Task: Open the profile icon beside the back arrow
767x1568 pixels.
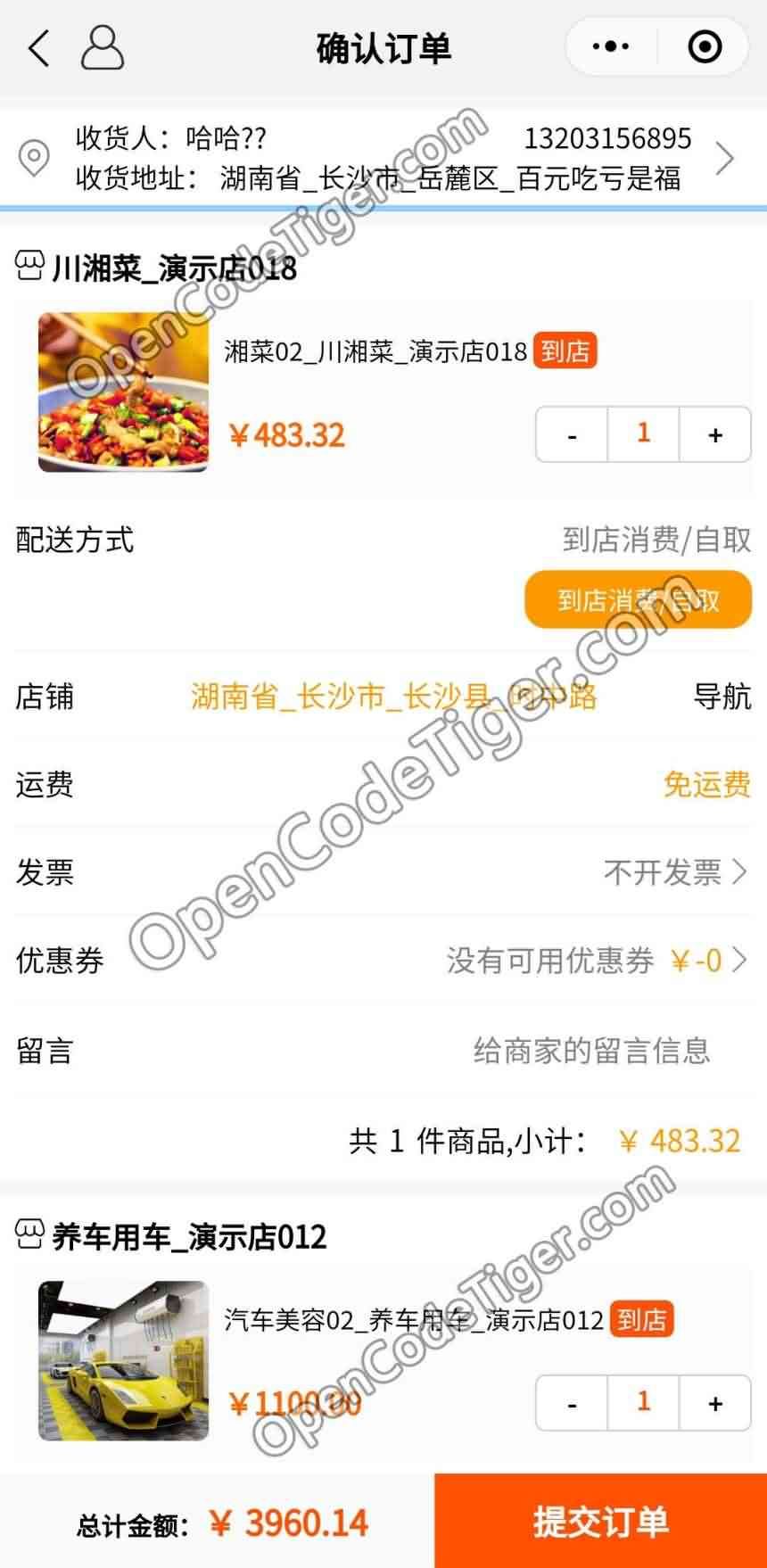Action: click(x=101, y=46)
